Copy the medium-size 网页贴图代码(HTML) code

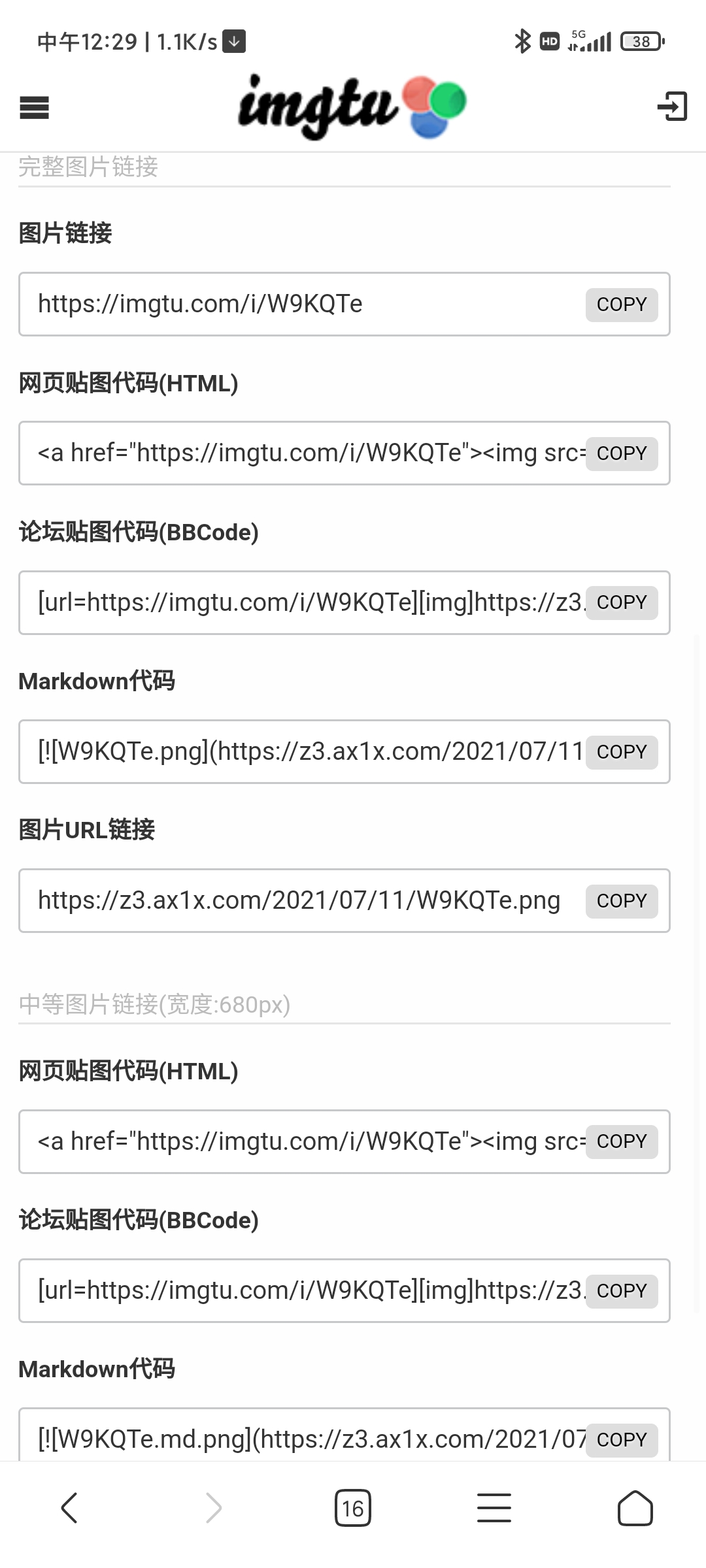[621, 1141]
